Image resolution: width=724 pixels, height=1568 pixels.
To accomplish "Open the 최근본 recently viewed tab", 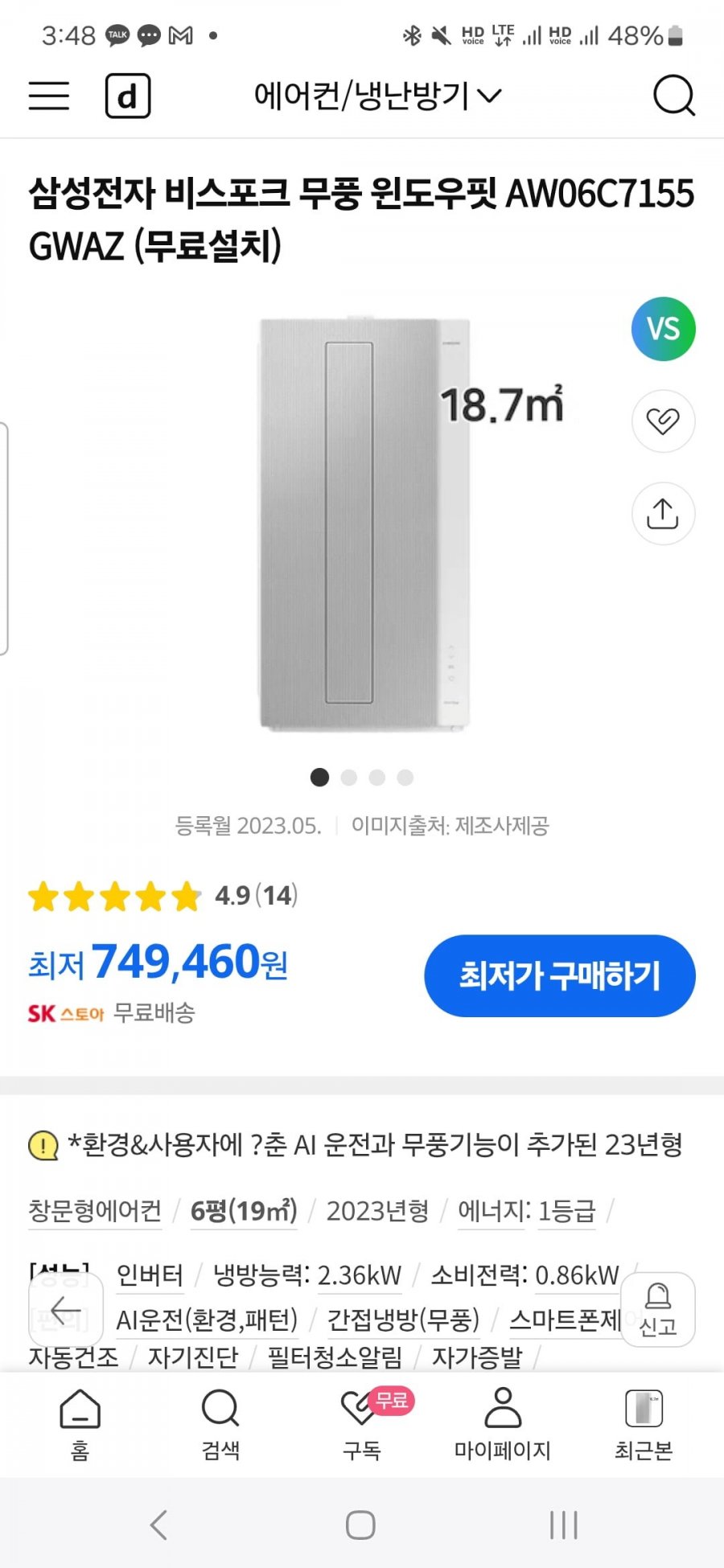I will click(644, 1425).
